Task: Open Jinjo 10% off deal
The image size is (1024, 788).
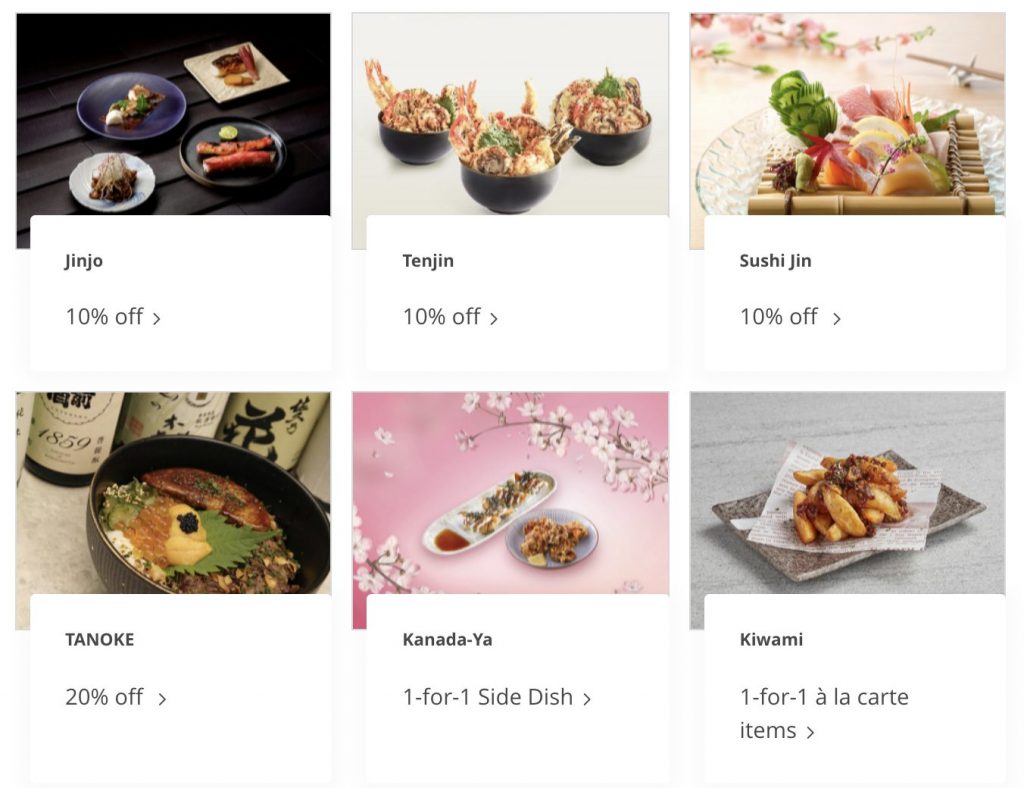Action: tap(113, 317)
